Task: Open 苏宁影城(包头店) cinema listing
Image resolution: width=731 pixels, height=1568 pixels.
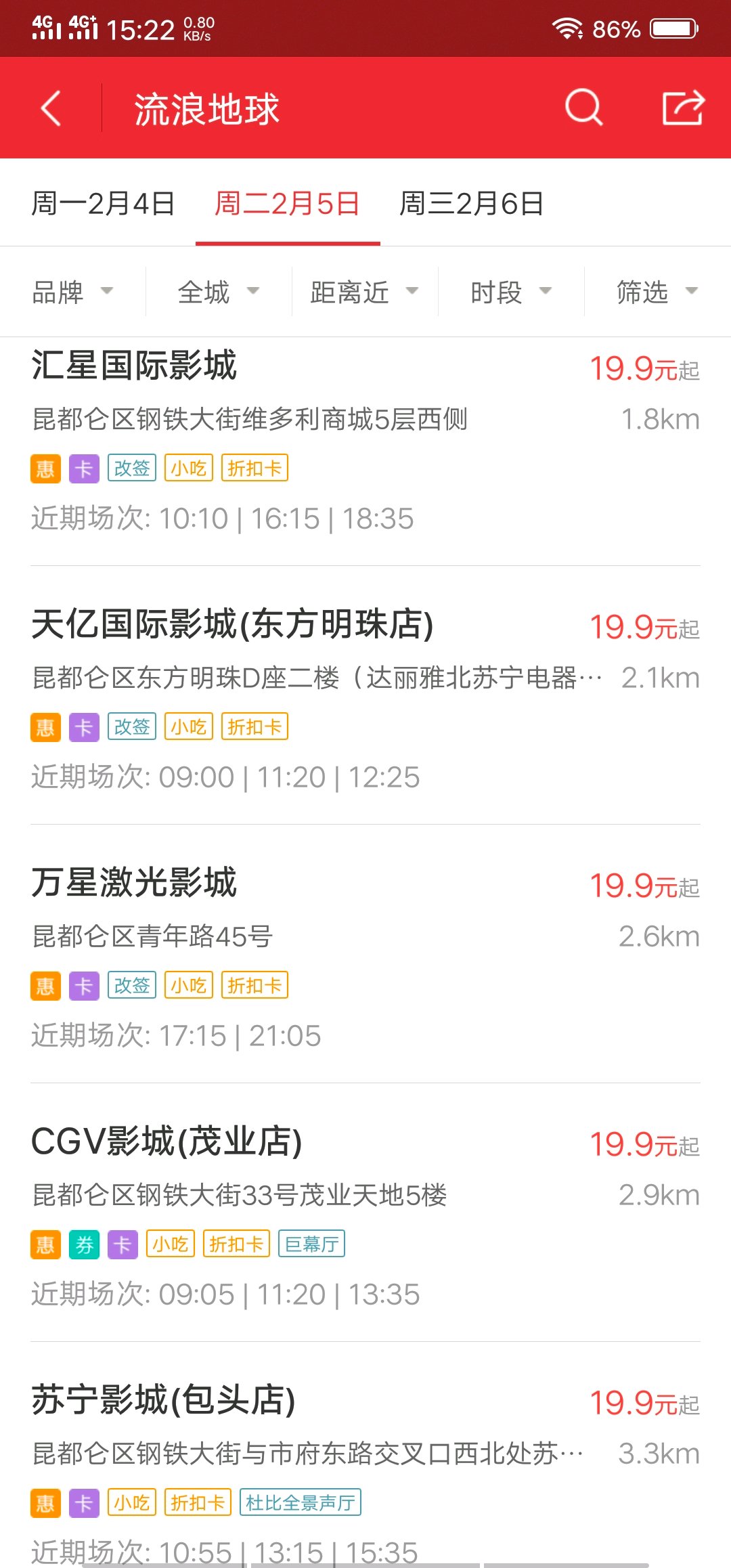Action: coord(365,1456)
